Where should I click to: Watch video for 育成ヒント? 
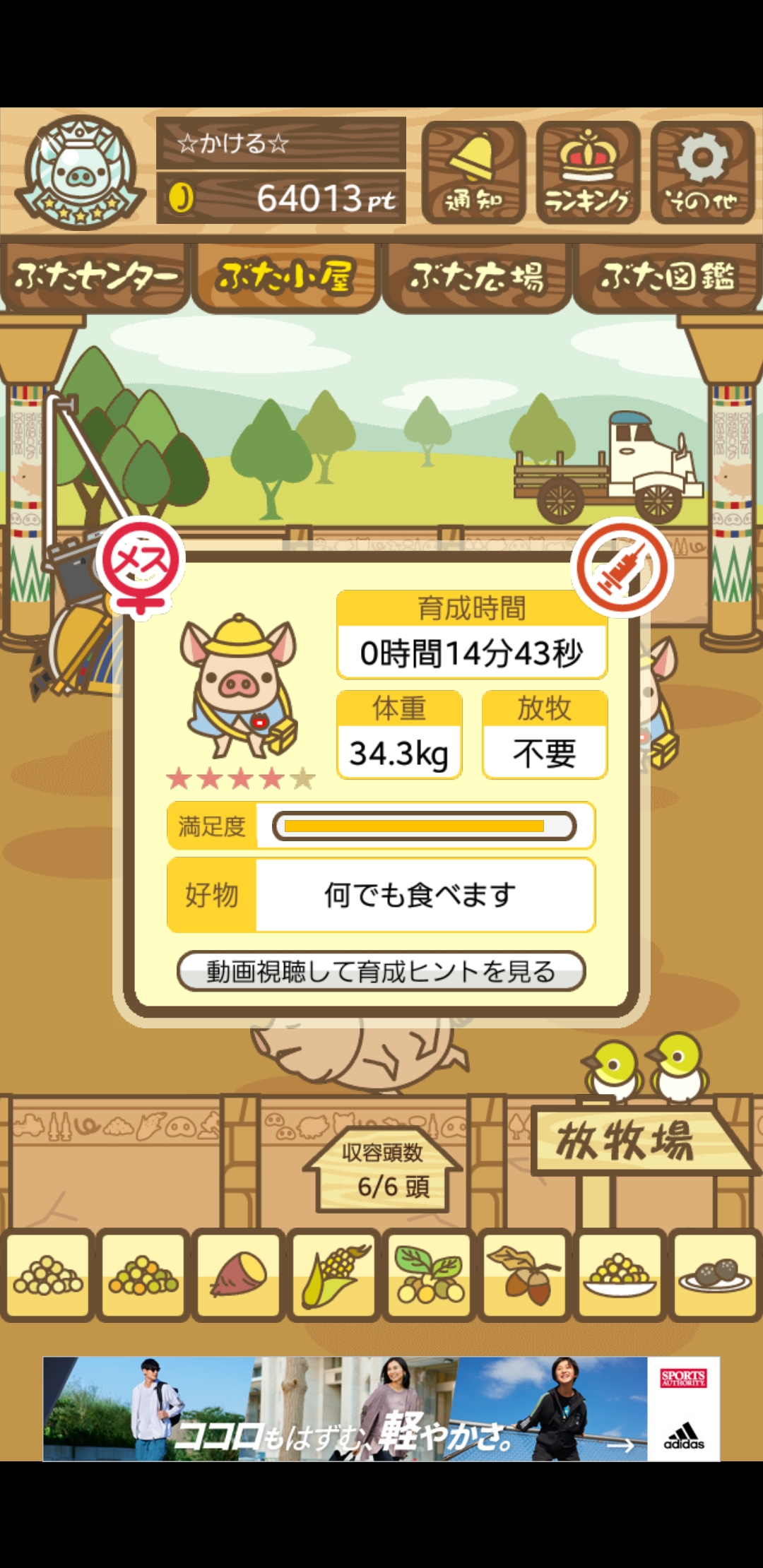point(381,971)
